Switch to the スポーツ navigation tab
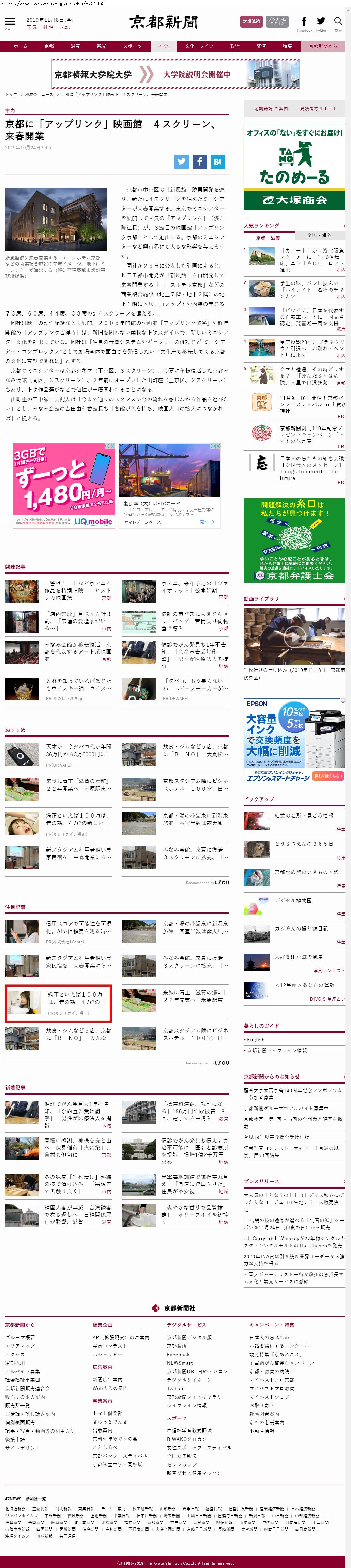 point(132,46)
